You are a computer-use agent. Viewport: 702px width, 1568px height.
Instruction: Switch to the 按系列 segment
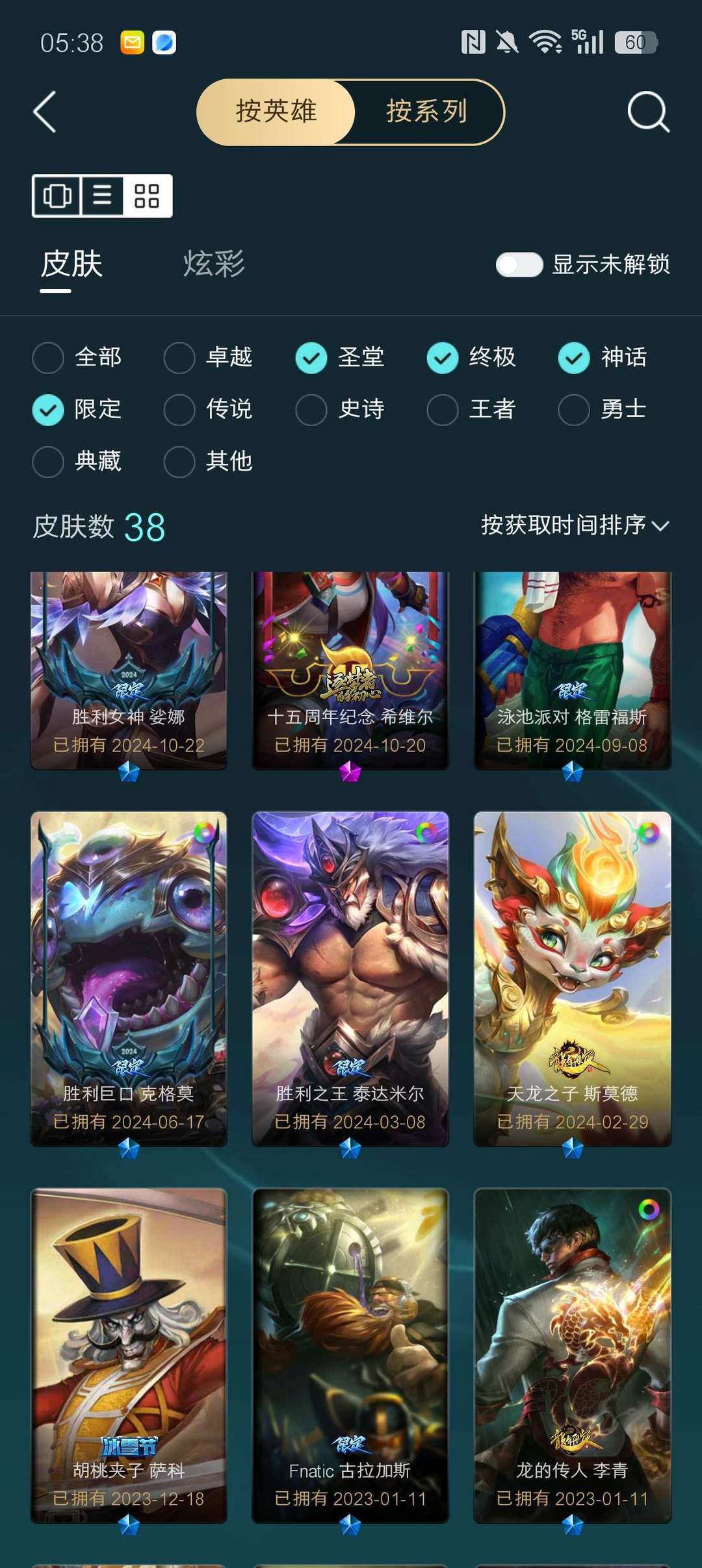click(426, 112)
